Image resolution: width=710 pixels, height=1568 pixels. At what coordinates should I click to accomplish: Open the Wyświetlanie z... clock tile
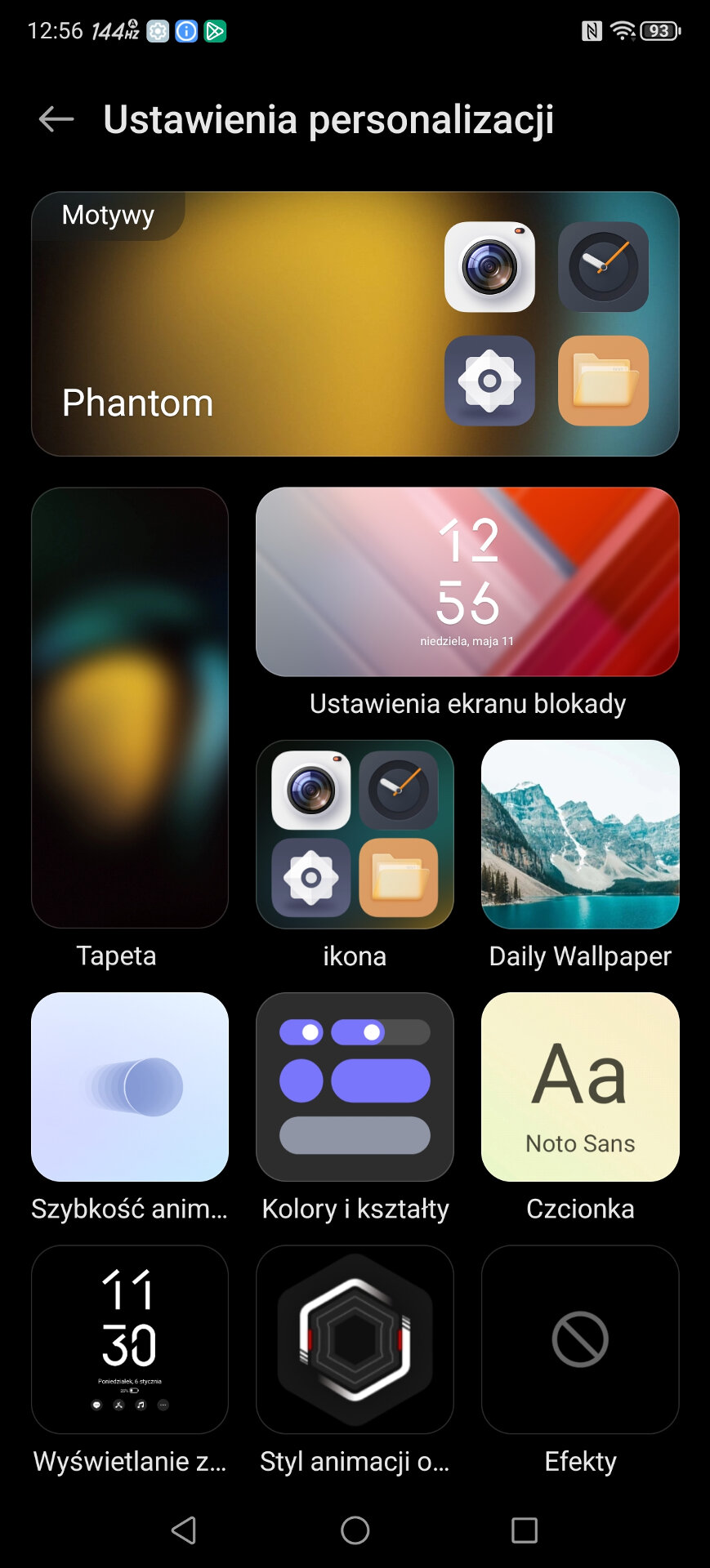click(130, 1339)
